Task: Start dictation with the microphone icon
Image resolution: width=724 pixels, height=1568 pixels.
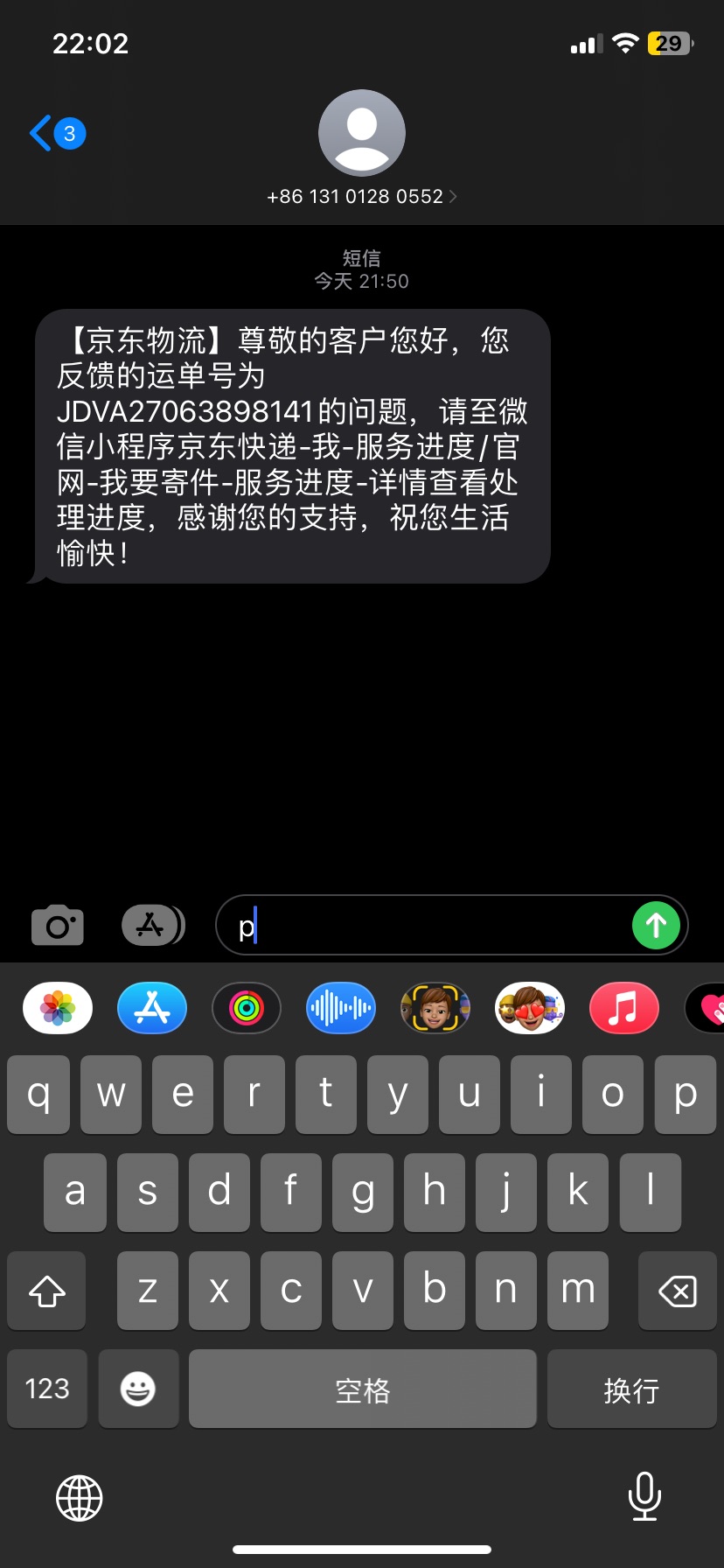Action: click(644, 1496)
